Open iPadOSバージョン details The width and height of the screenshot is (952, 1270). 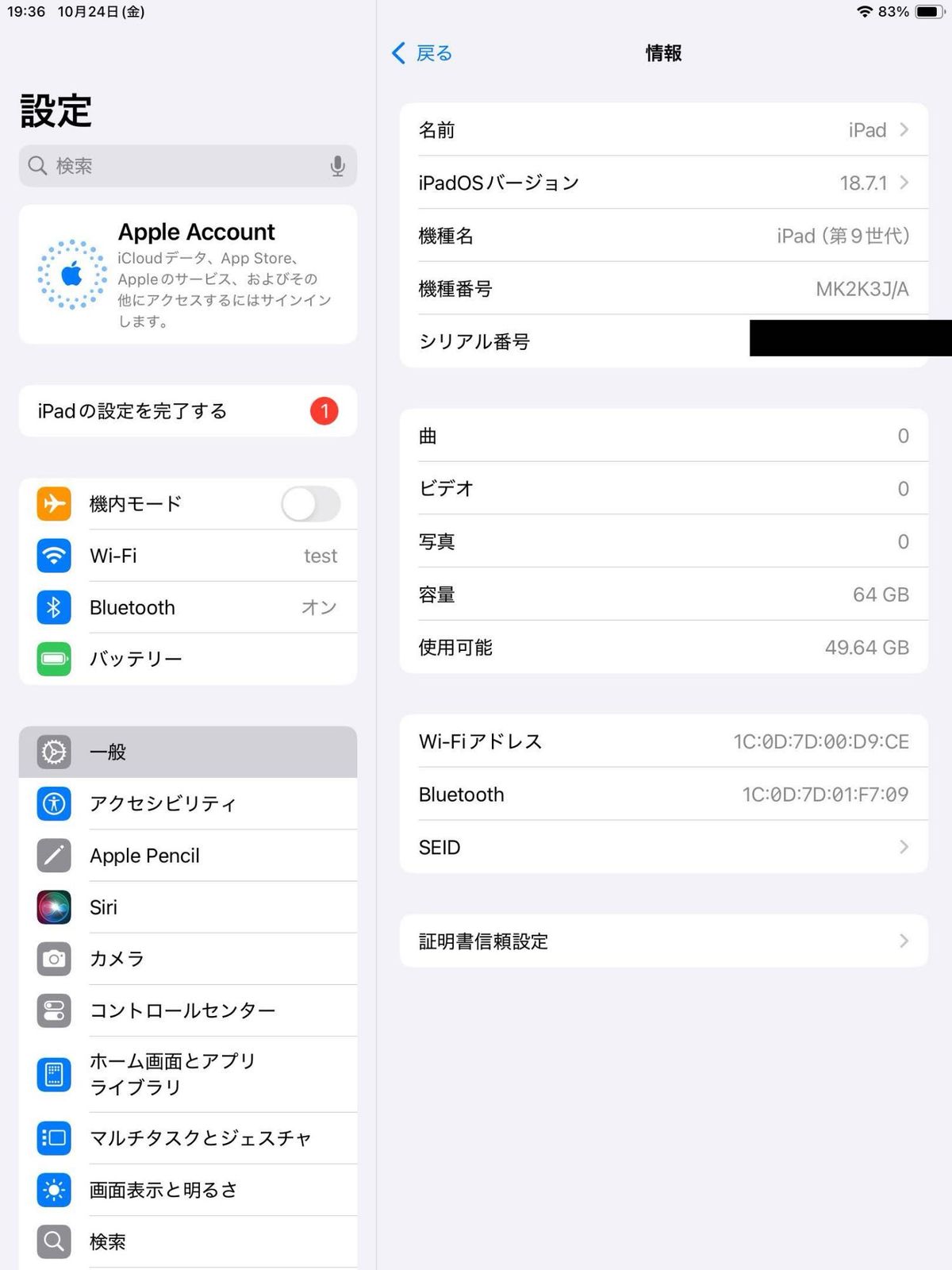tap(663, 183)
